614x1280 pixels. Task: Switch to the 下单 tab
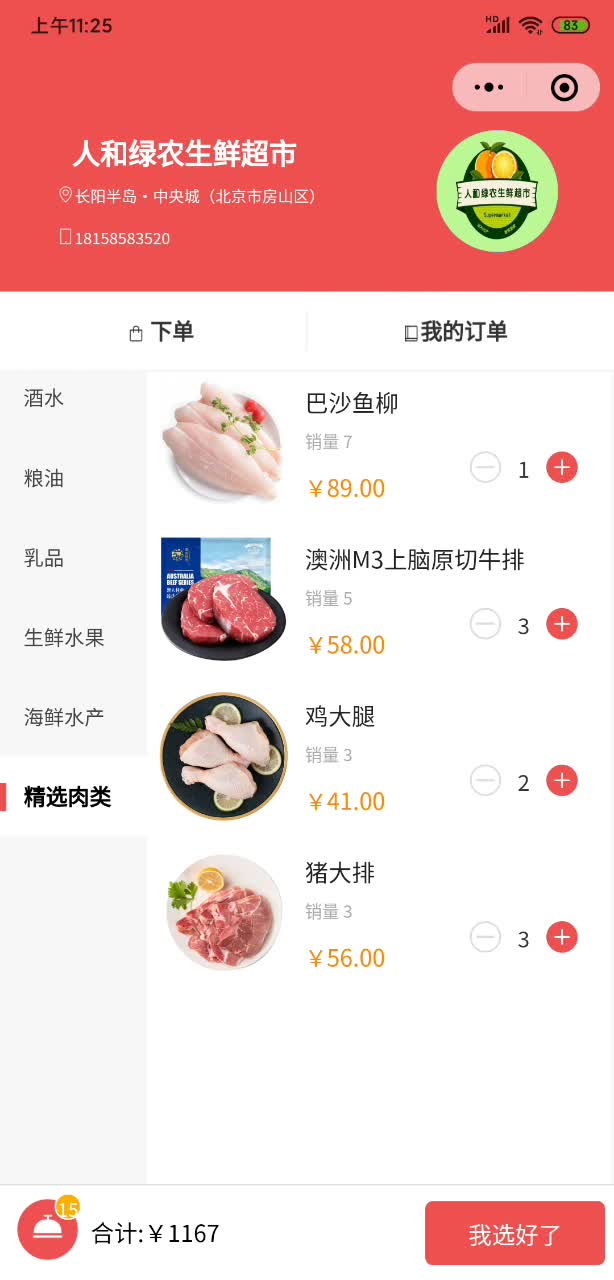tap(162, 332)
